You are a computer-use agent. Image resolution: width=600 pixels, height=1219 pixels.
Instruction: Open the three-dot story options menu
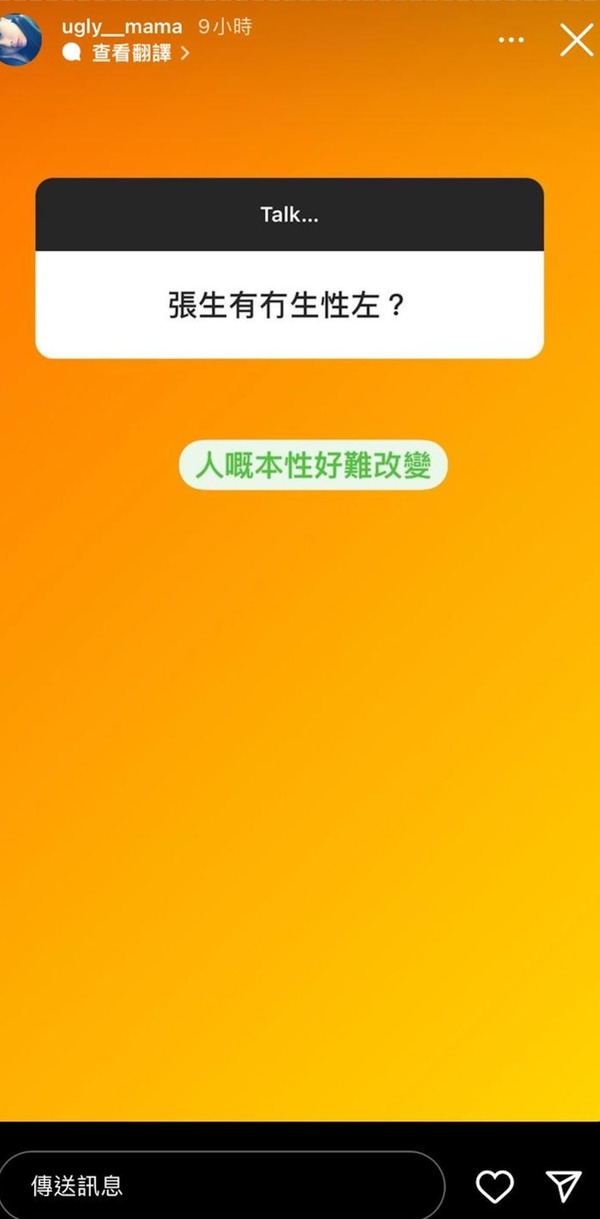[511, 40]
